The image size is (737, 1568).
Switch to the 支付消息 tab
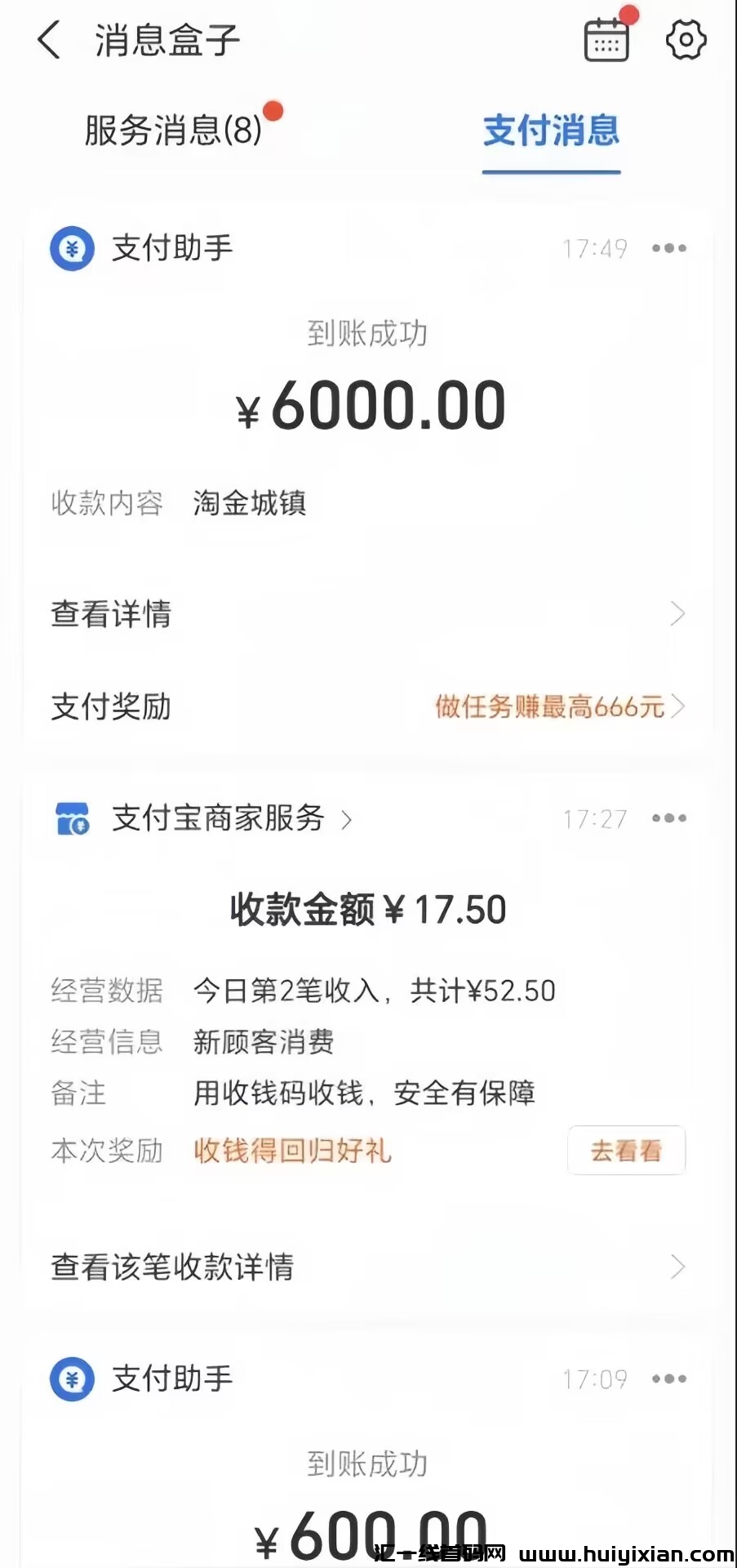click(x=551, y=132)
